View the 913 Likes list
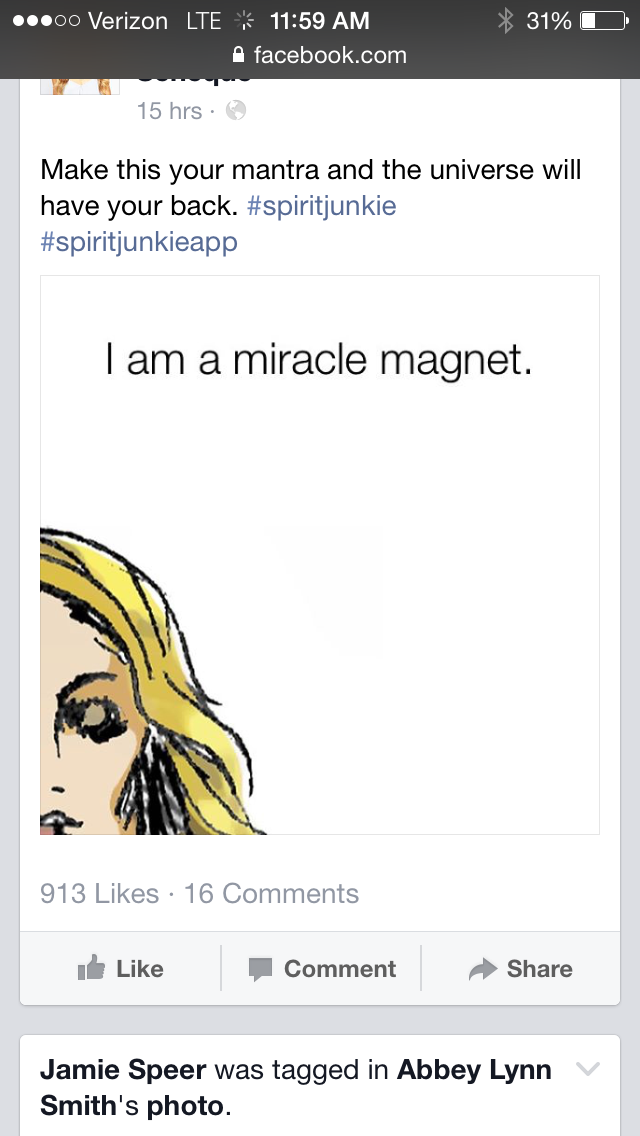The image size is (640, 1136). click(x=99, y=893)
